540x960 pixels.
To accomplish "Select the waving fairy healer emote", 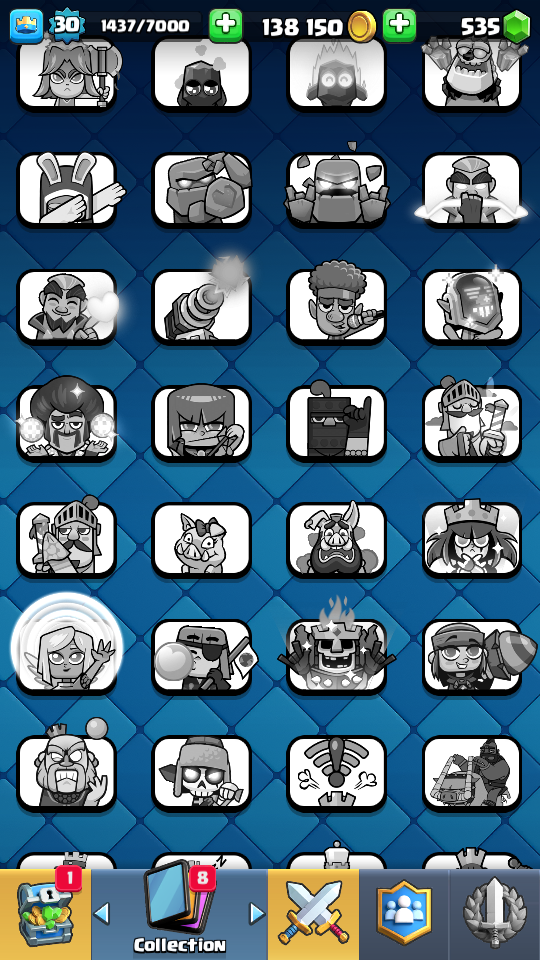I will click(x=67, y=655).
